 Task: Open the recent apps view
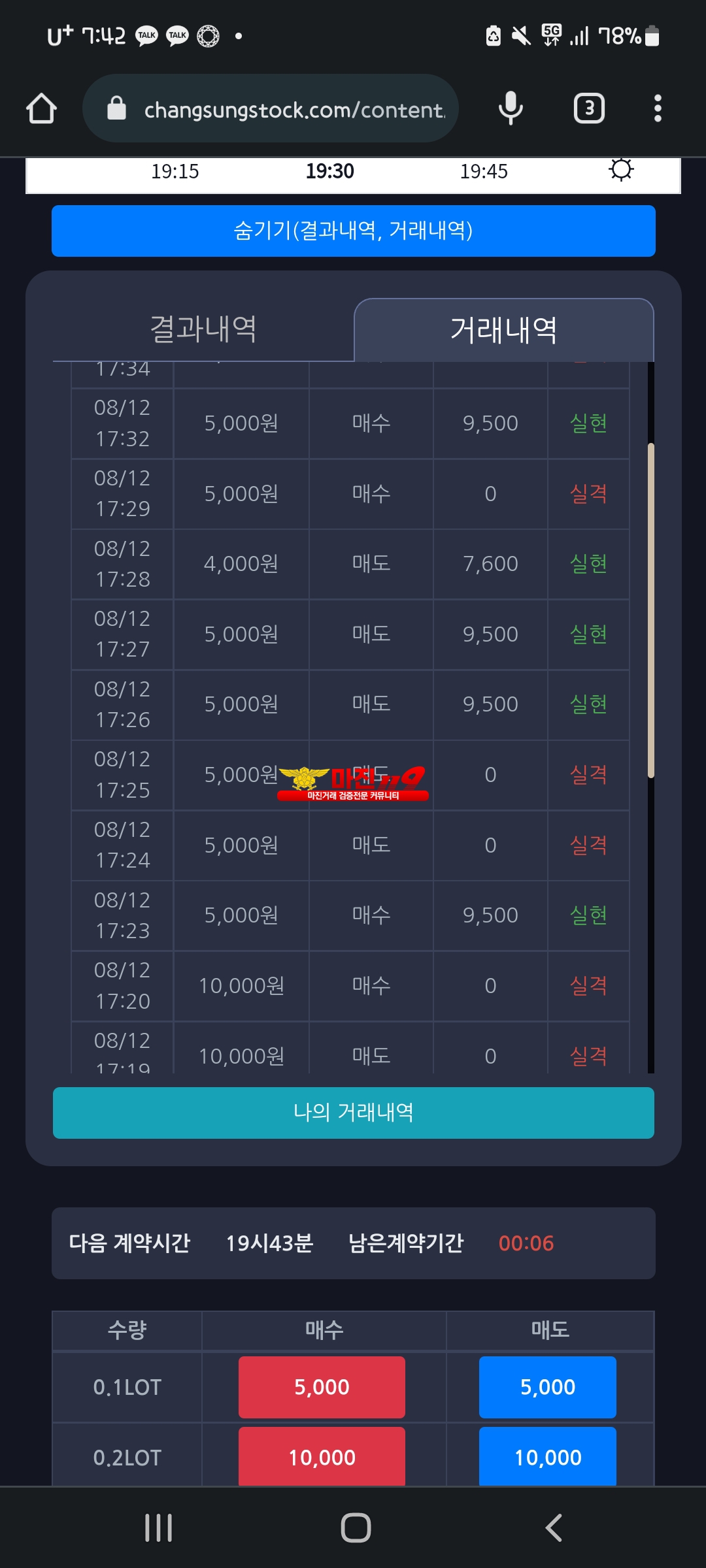coord(158,1527)
